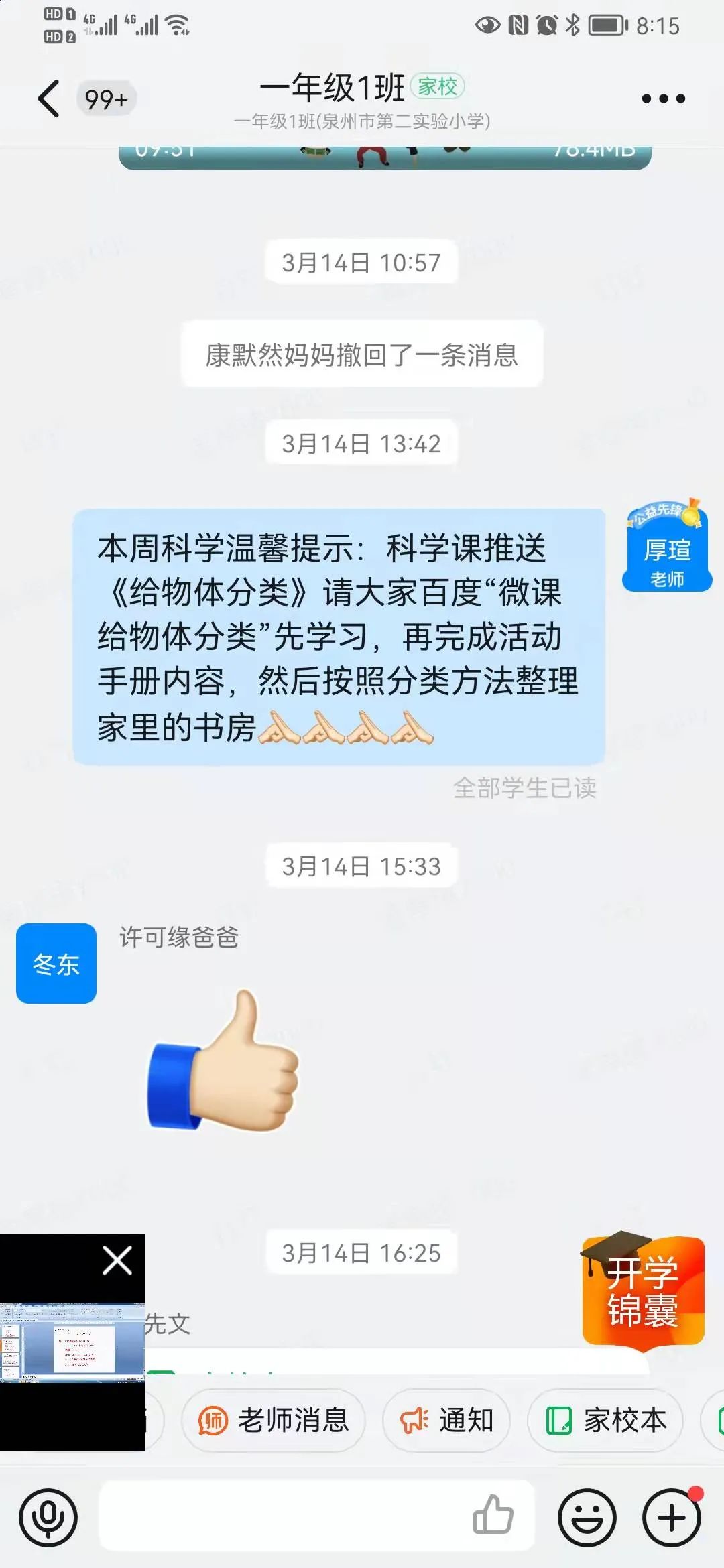Tap the voice input microphone button
724x1568 pixels.
48,1518
